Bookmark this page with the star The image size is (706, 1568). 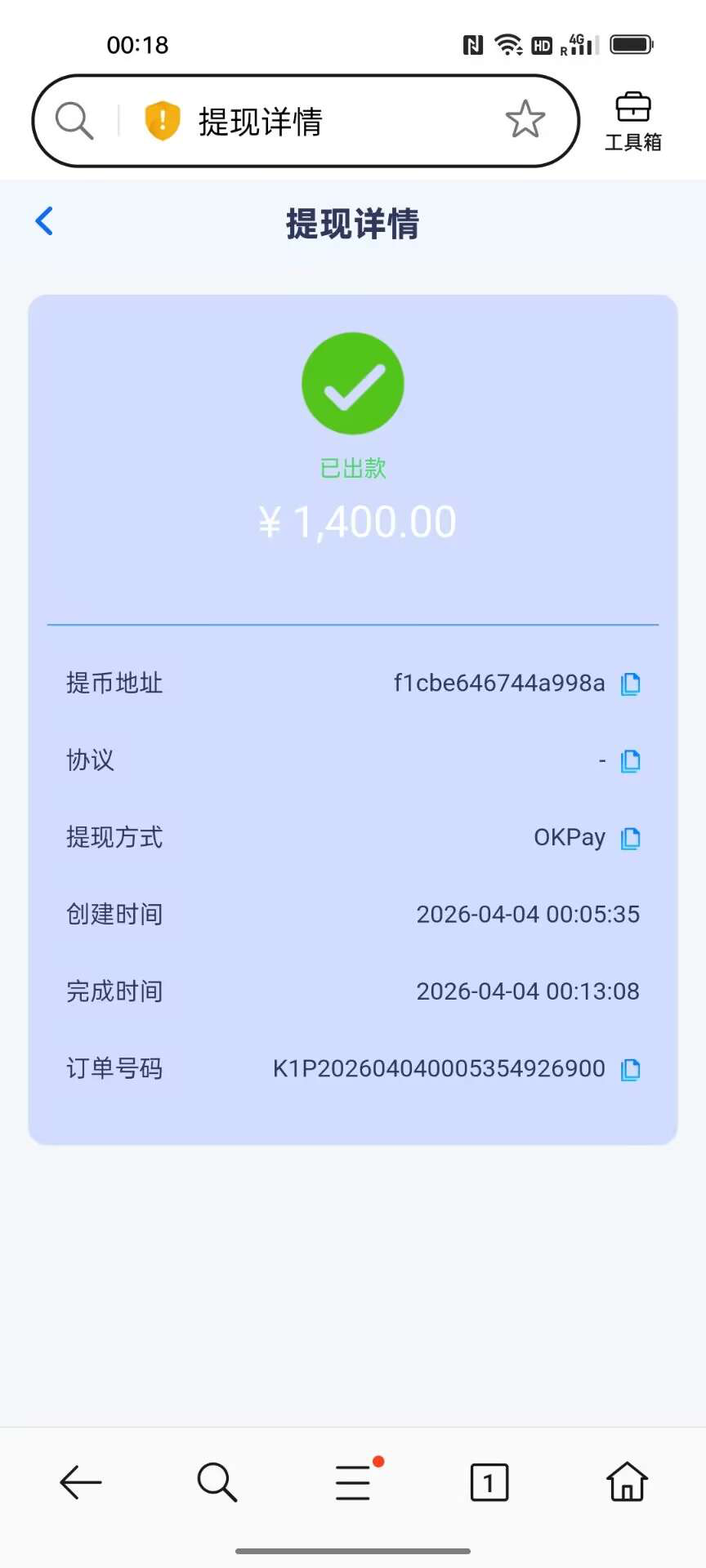[x=525, y=120]
